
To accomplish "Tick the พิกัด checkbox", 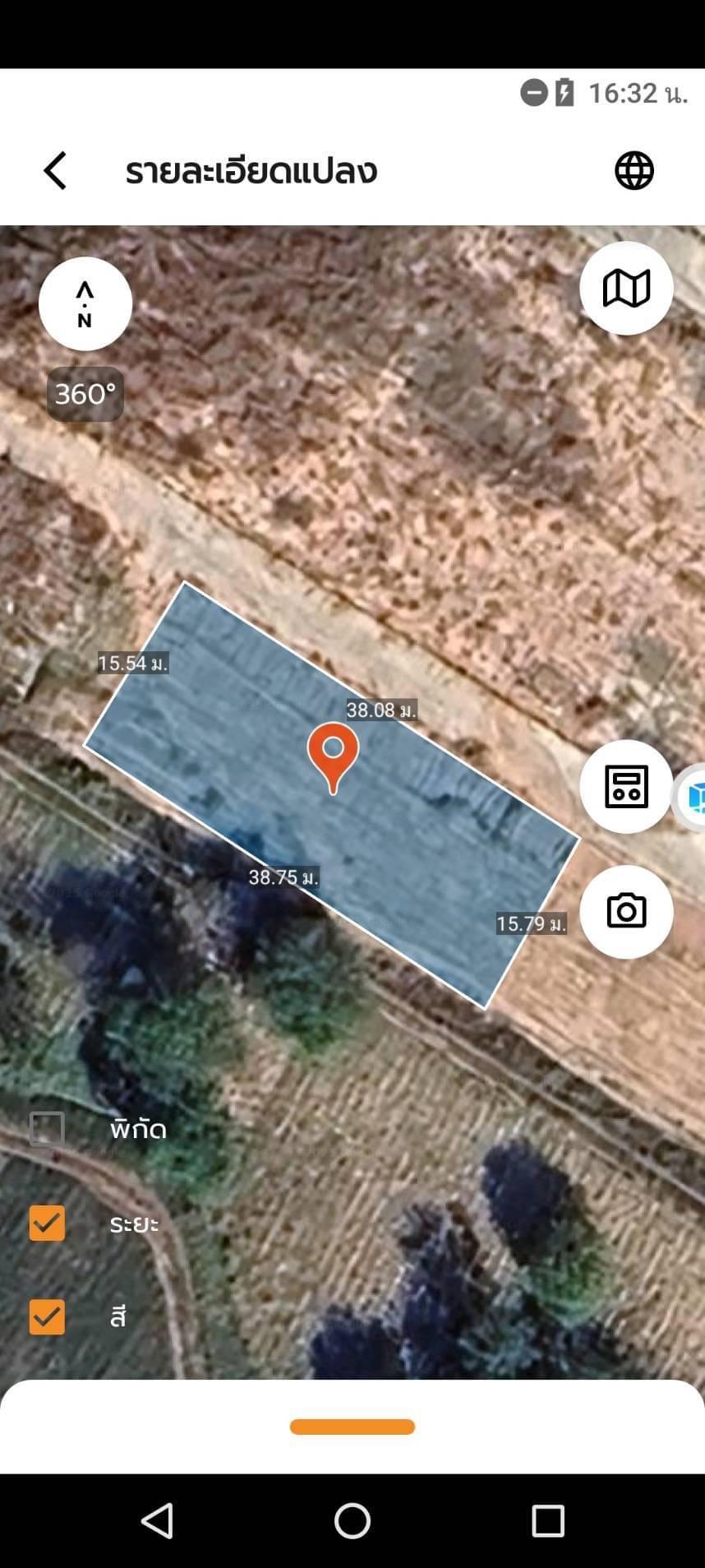I will [x=47, y=1129].
